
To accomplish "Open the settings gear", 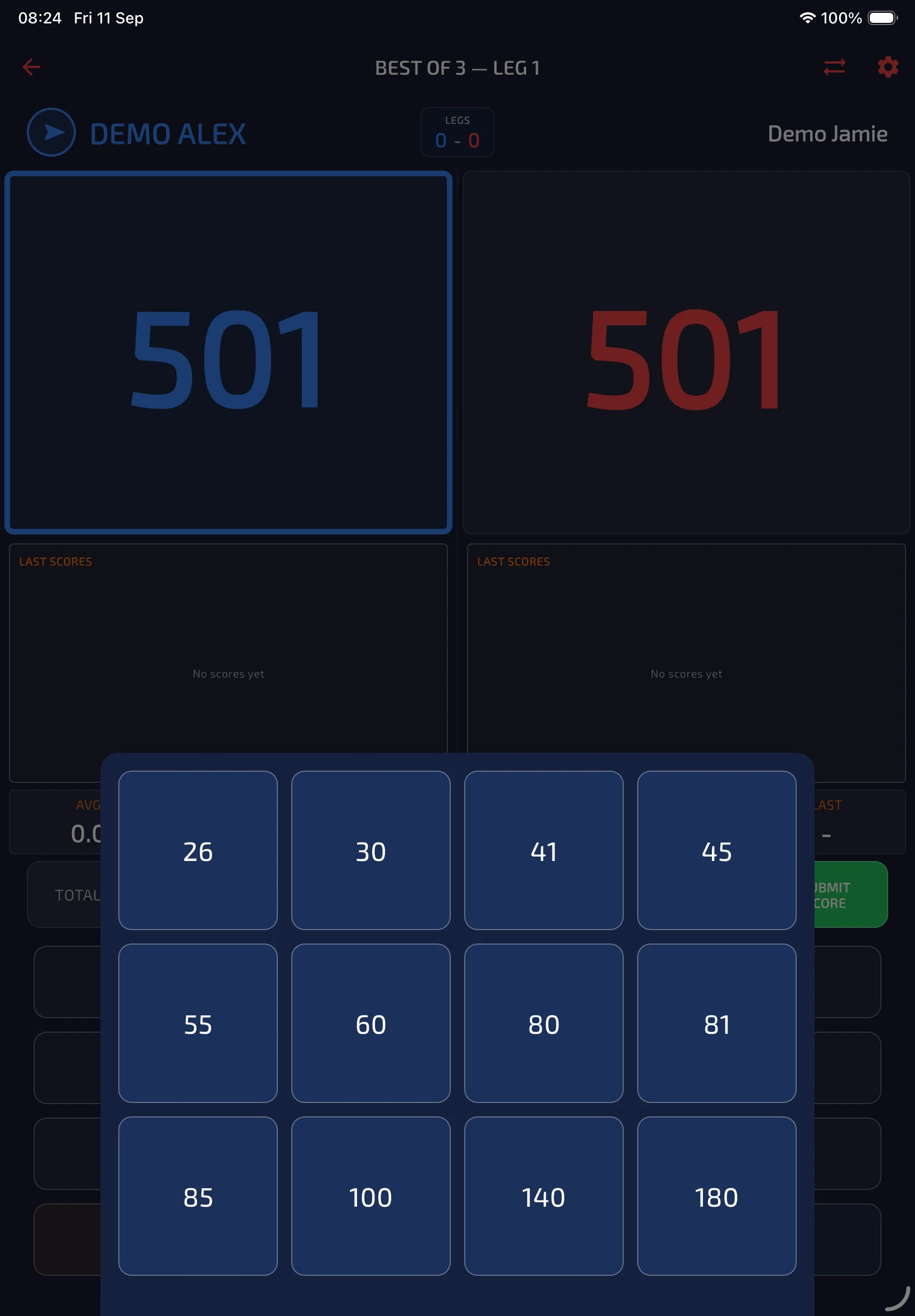I will [x=888, y=67].
